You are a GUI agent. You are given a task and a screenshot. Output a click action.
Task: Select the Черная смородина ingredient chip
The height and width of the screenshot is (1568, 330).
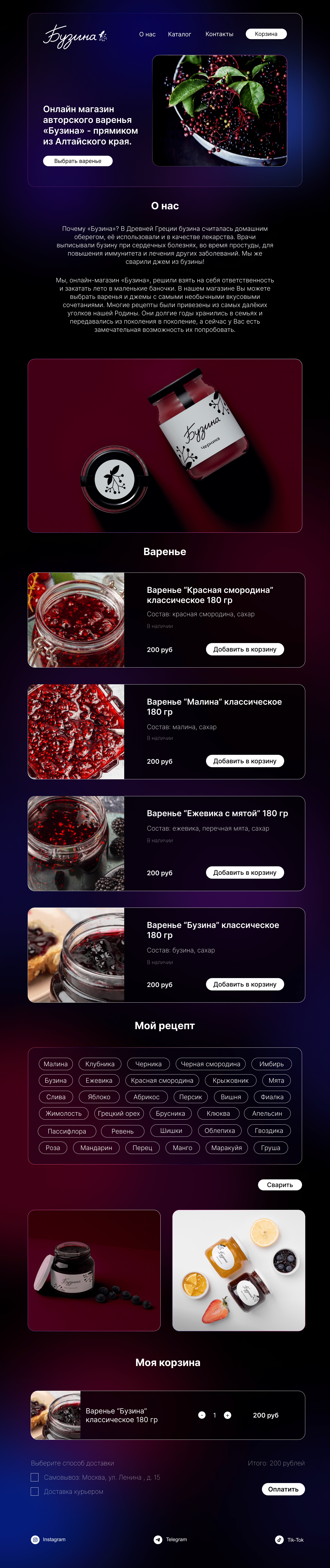click(210, 1064)
